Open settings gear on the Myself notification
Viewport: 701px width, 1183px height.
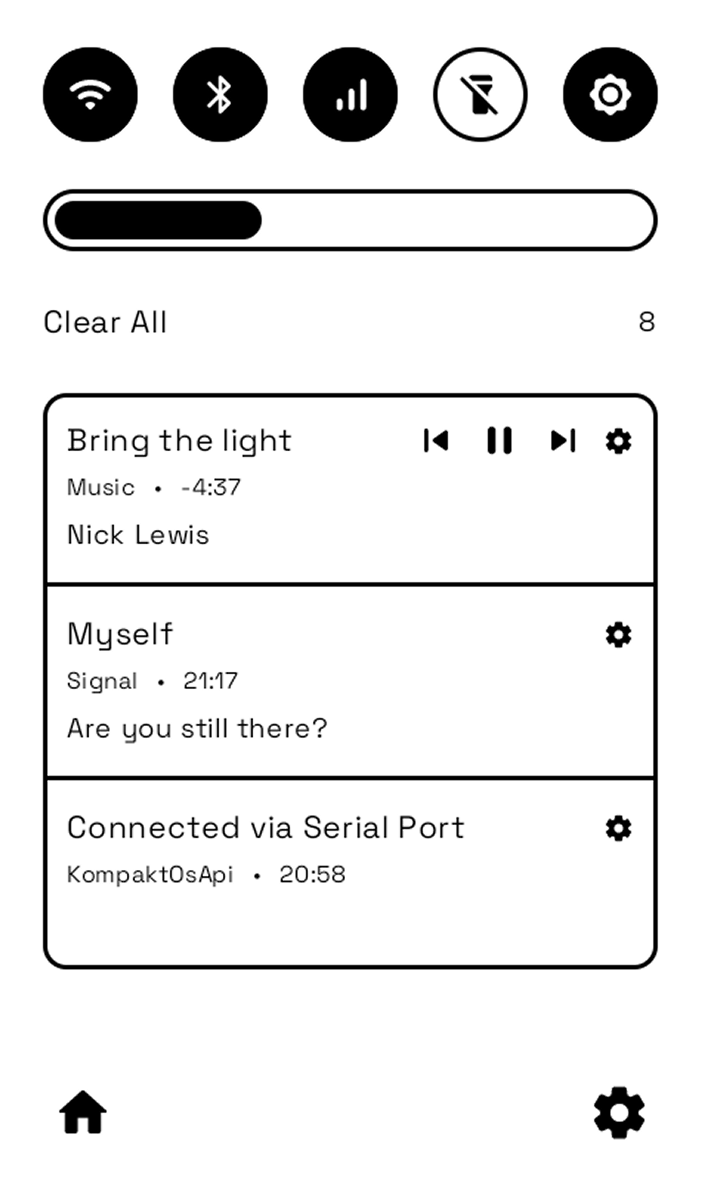pyautogui.click(x=619, y=634)
